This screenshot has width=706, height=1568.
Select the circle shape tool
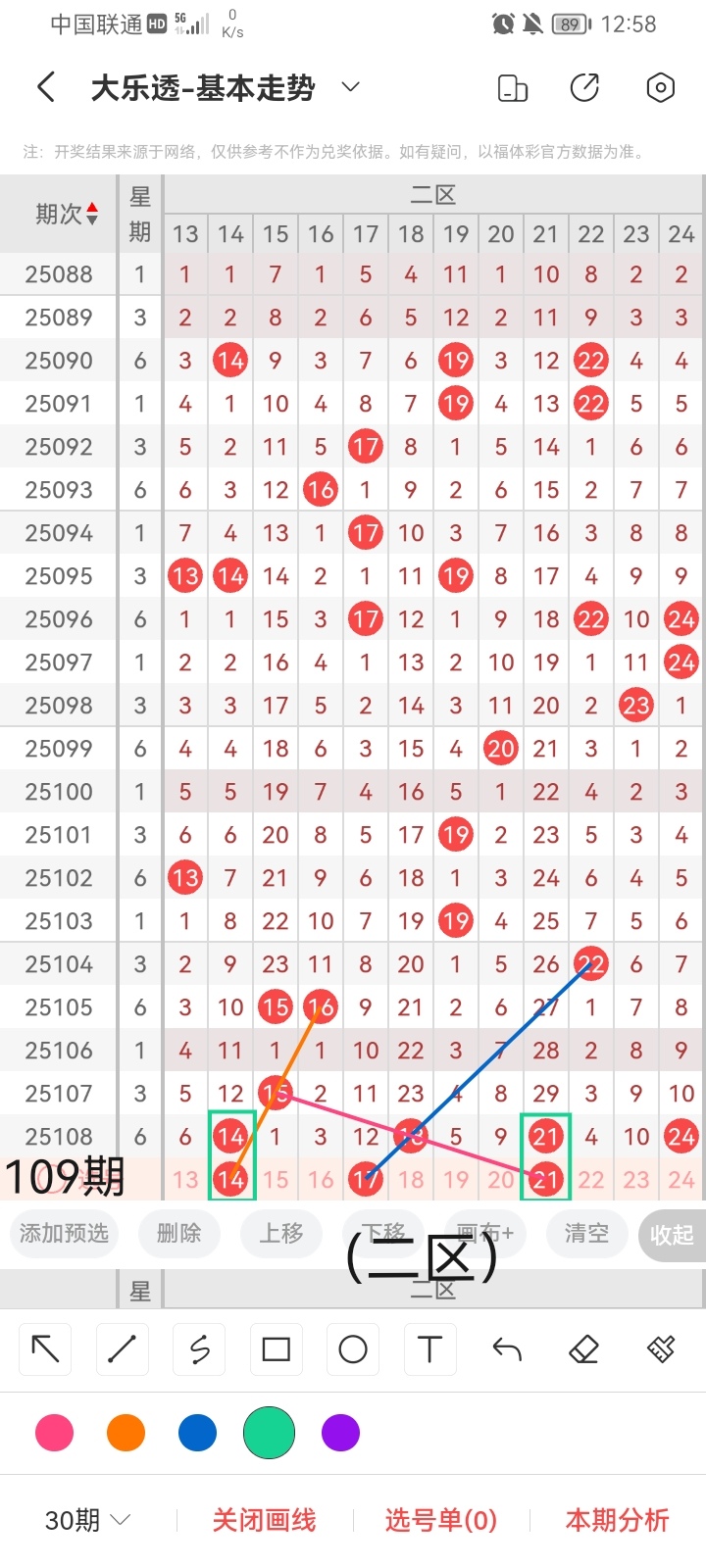pos(353,1349)
